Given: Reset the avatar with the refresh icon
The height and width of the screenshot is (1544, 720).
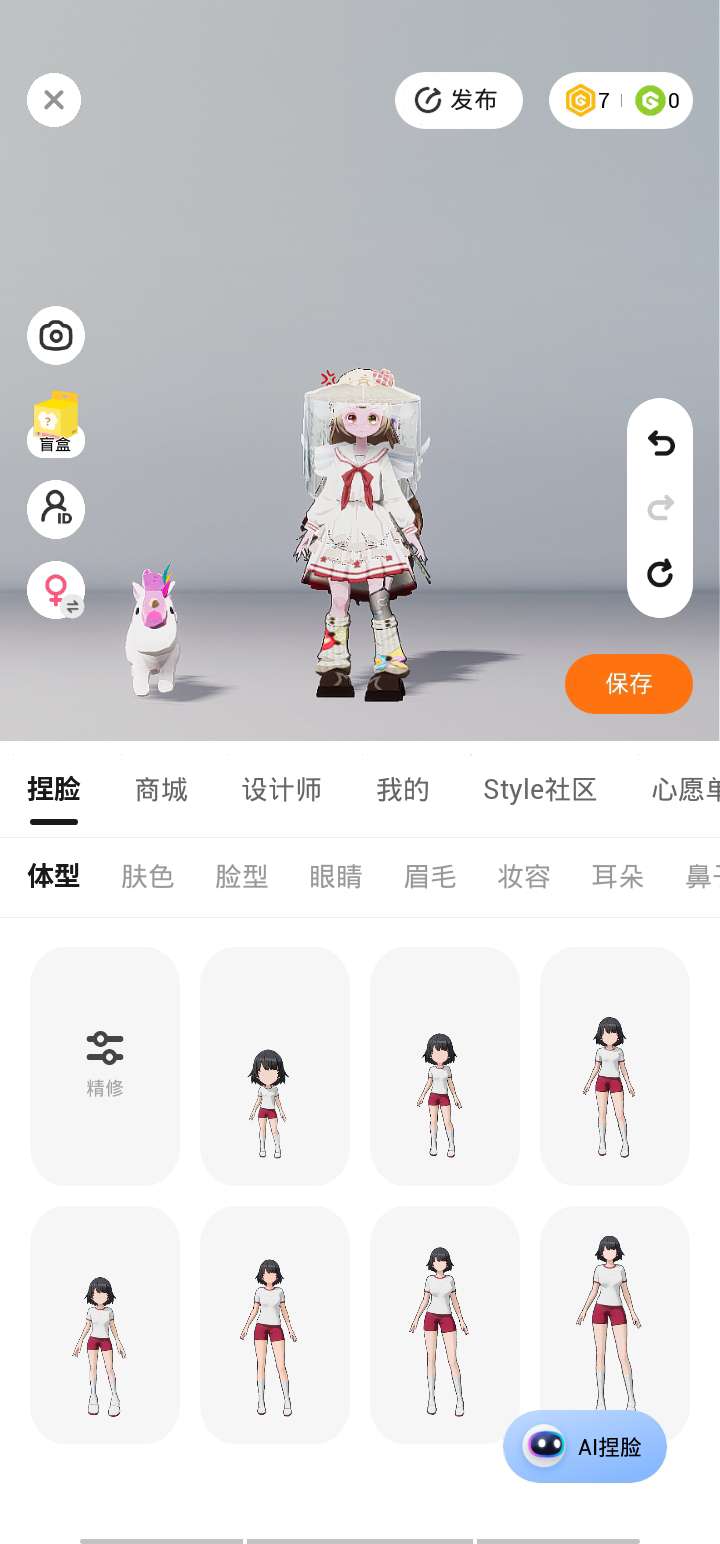Looking at the screenshot, I should [x=660, y=574].
